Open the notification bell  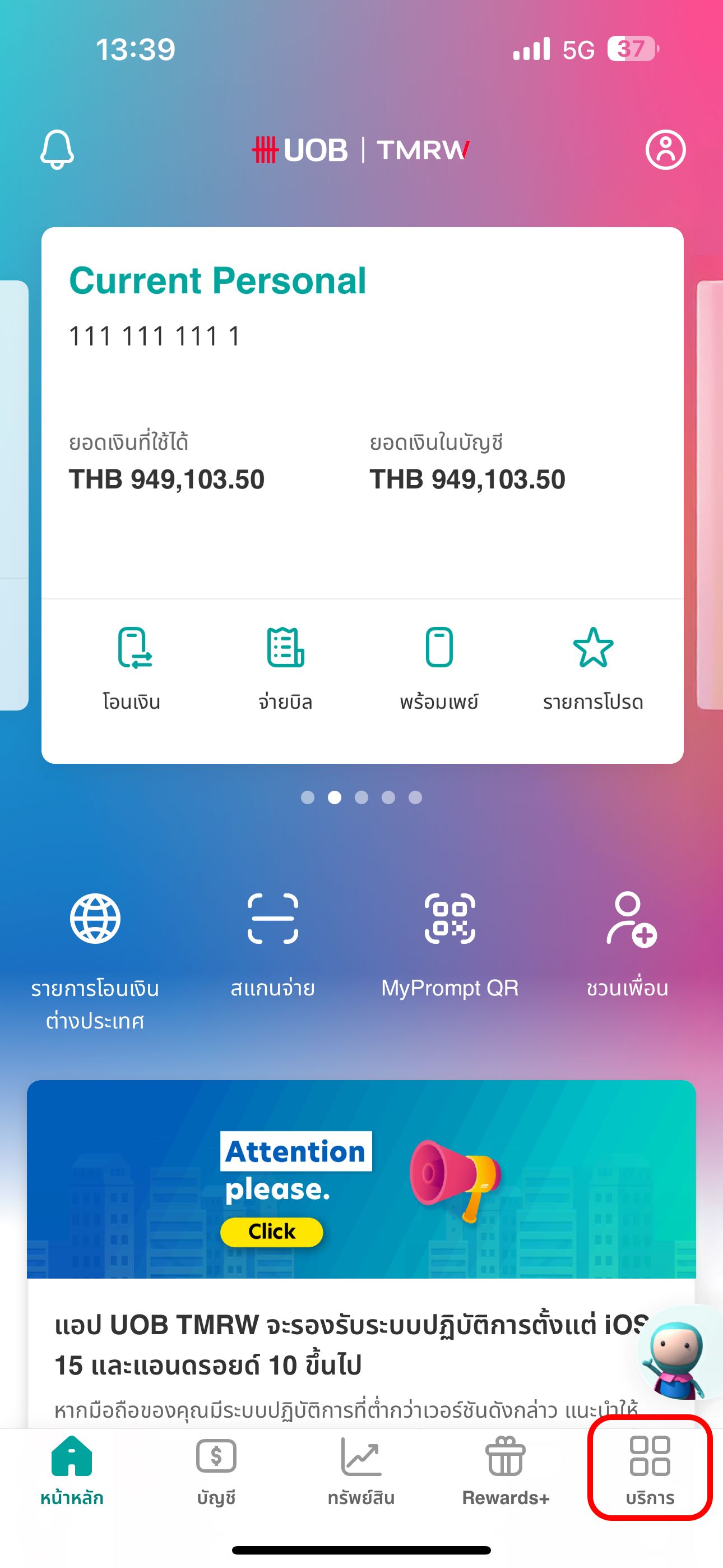click(58, 149)
